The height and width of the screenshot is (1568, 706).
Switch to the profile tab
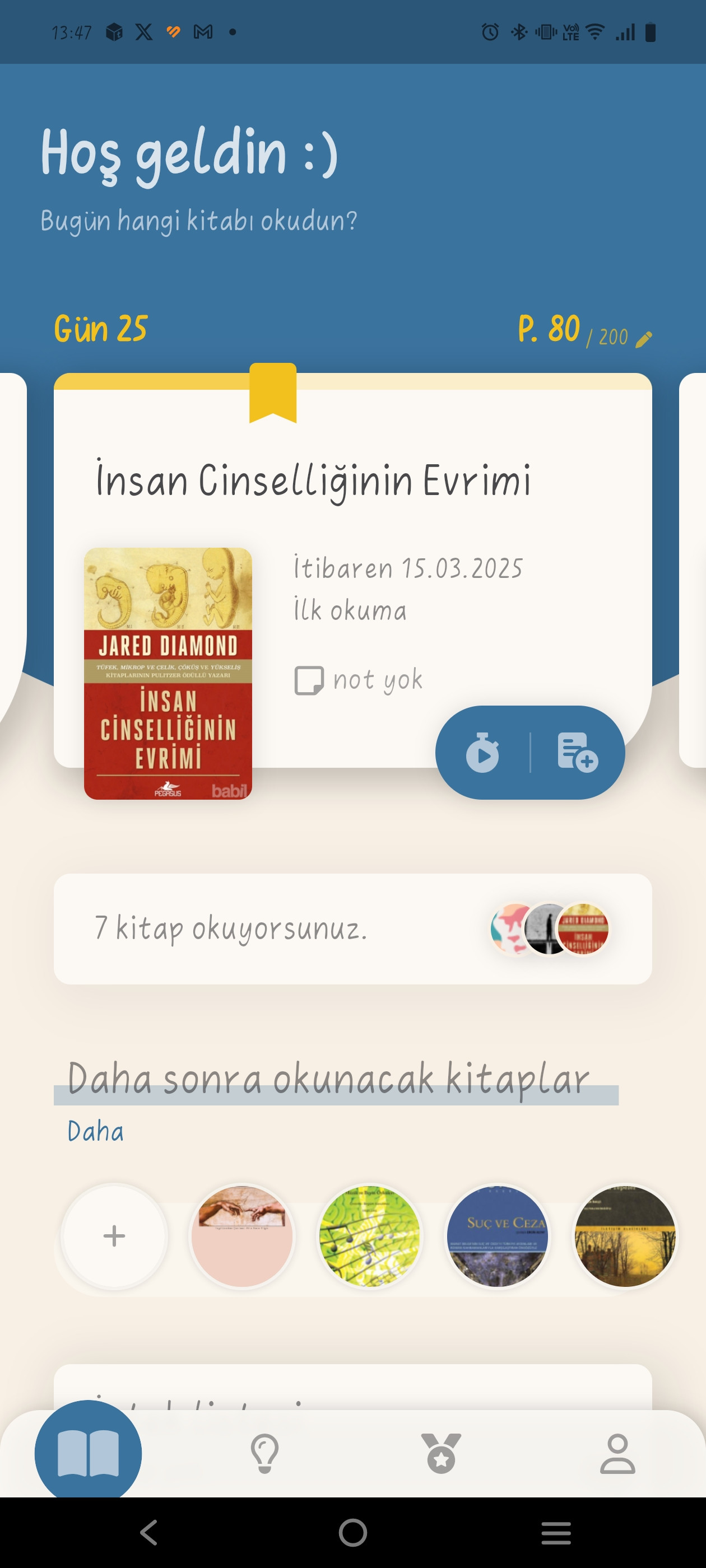pyautogui.click(x=617, y=1454)
